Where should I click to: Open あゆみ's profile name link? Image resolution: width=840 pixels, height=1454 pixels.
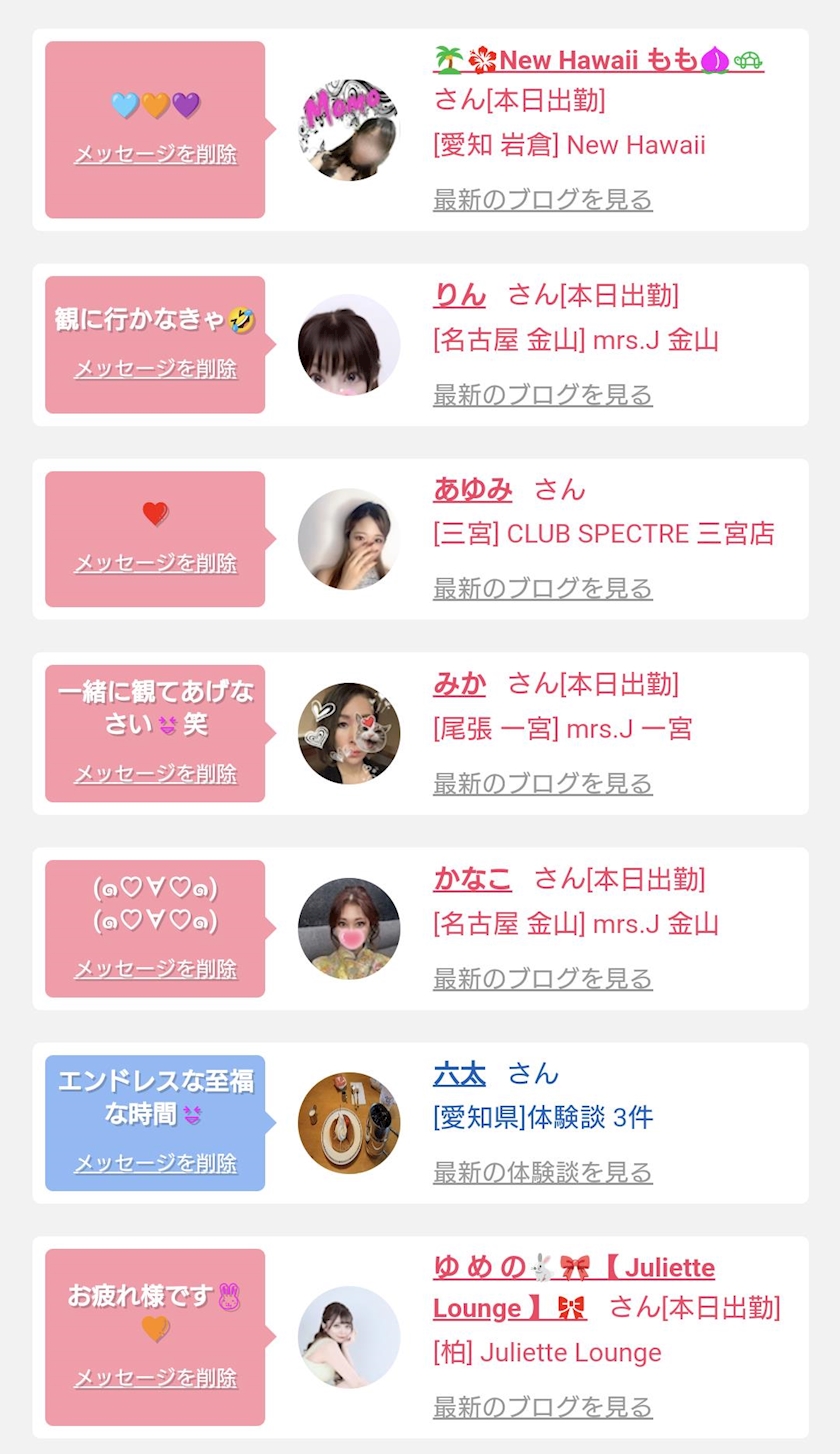coord(473,489)
